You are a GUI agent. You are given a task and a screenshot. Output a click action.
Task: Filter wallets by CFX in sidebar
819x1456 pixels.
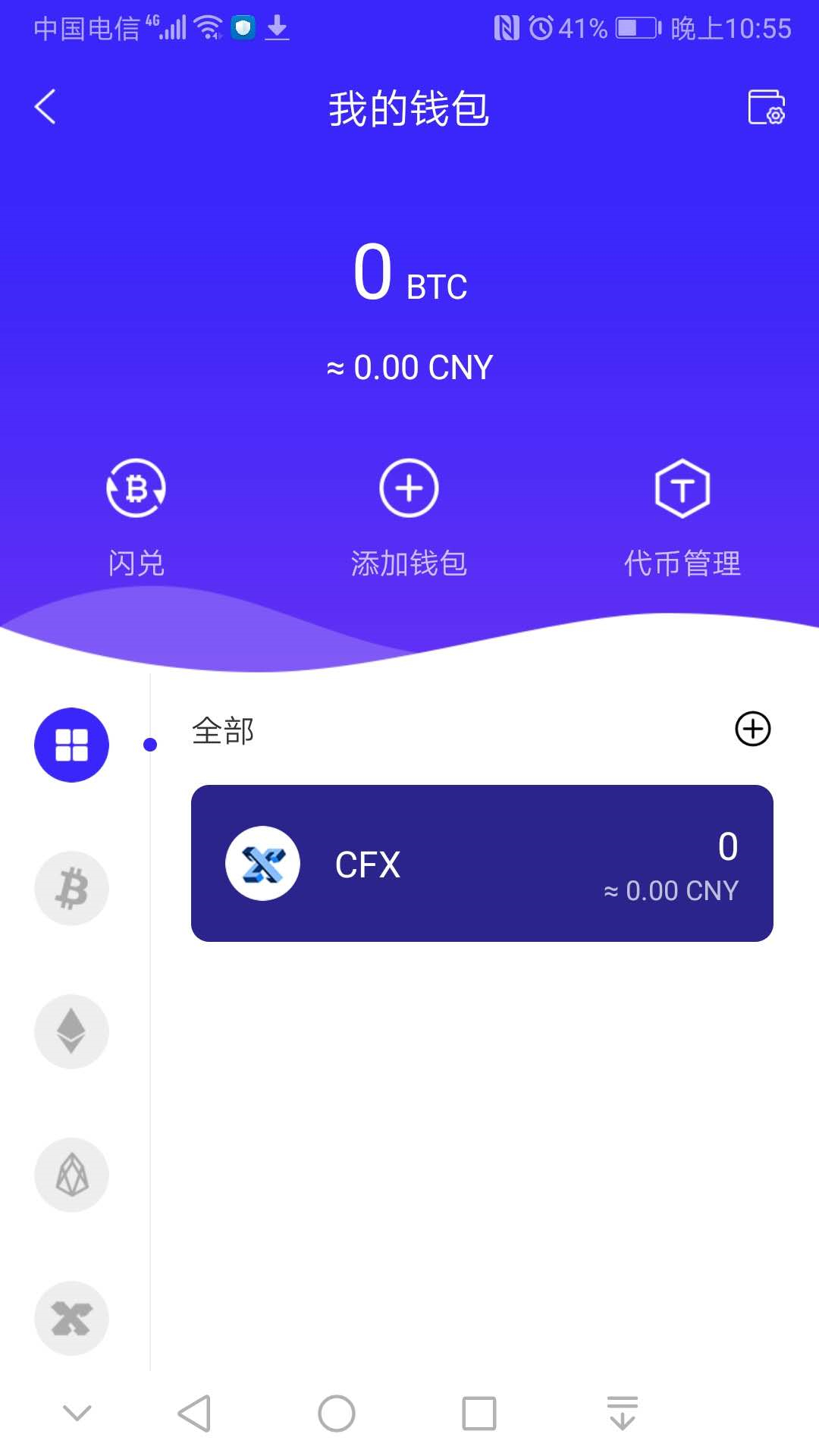coord(72,1318)
